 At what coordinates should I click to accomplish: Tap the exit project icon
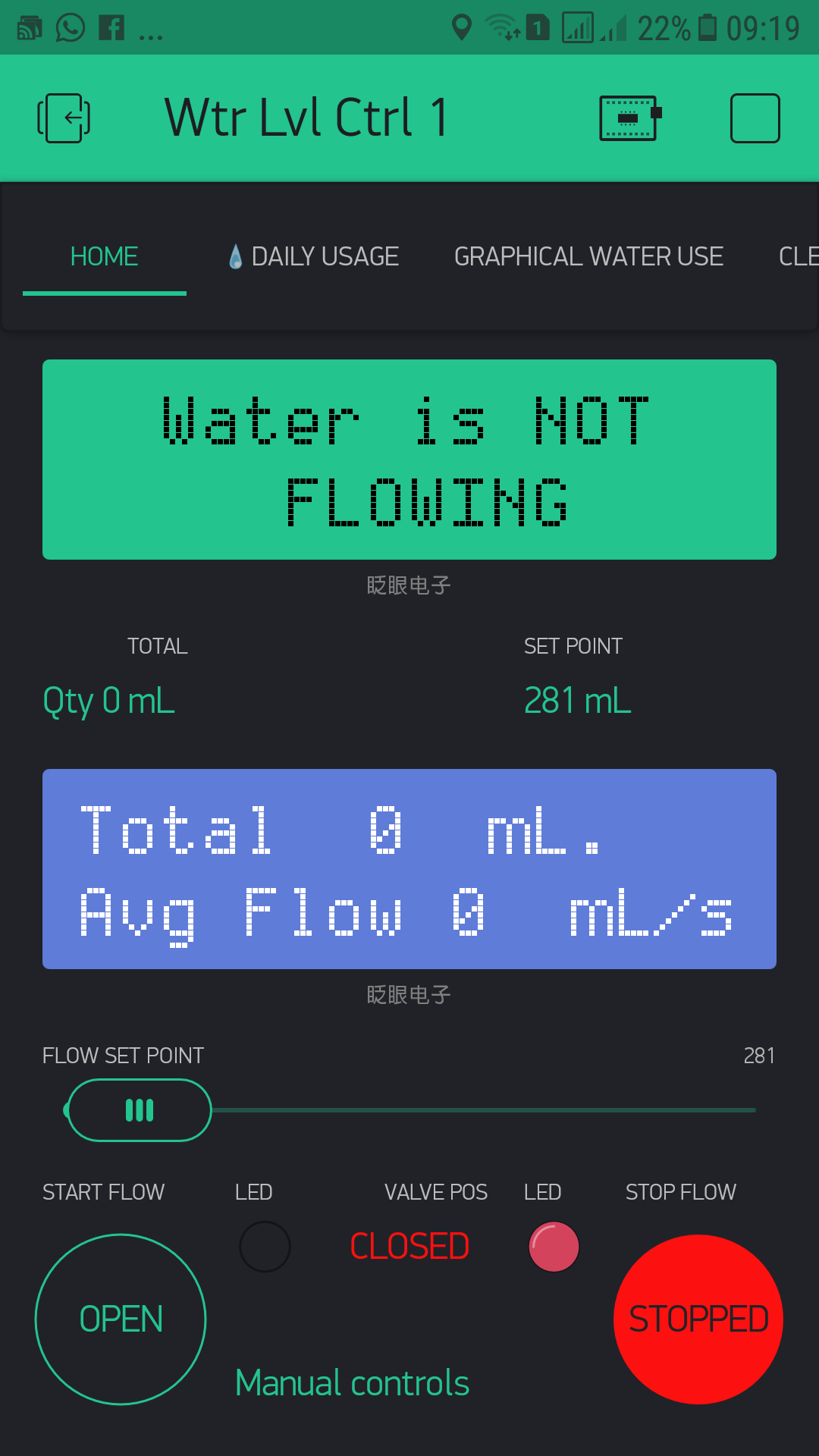[64, 118]
